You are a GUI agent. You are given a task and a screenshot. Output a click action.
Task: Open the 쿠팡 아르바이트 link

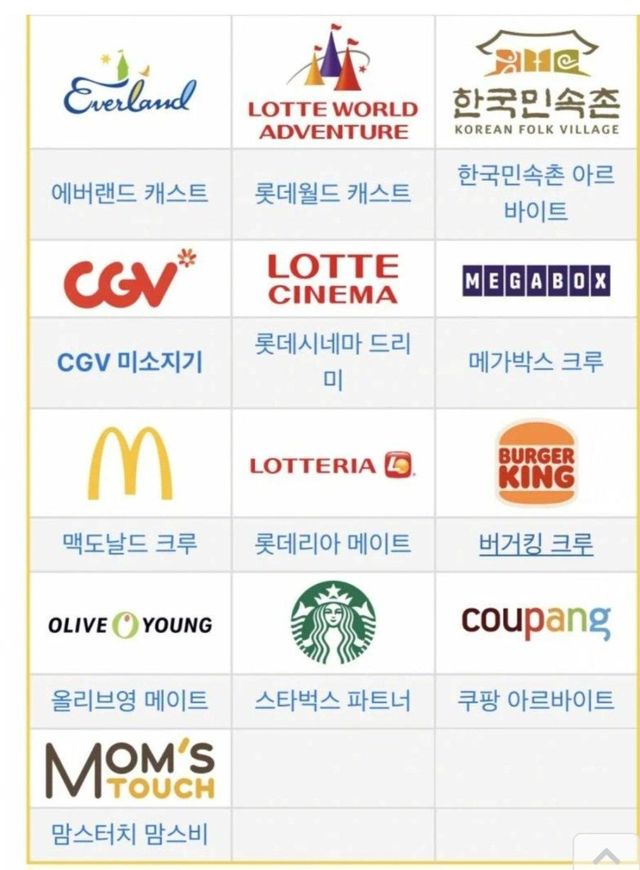click(536, 700)
